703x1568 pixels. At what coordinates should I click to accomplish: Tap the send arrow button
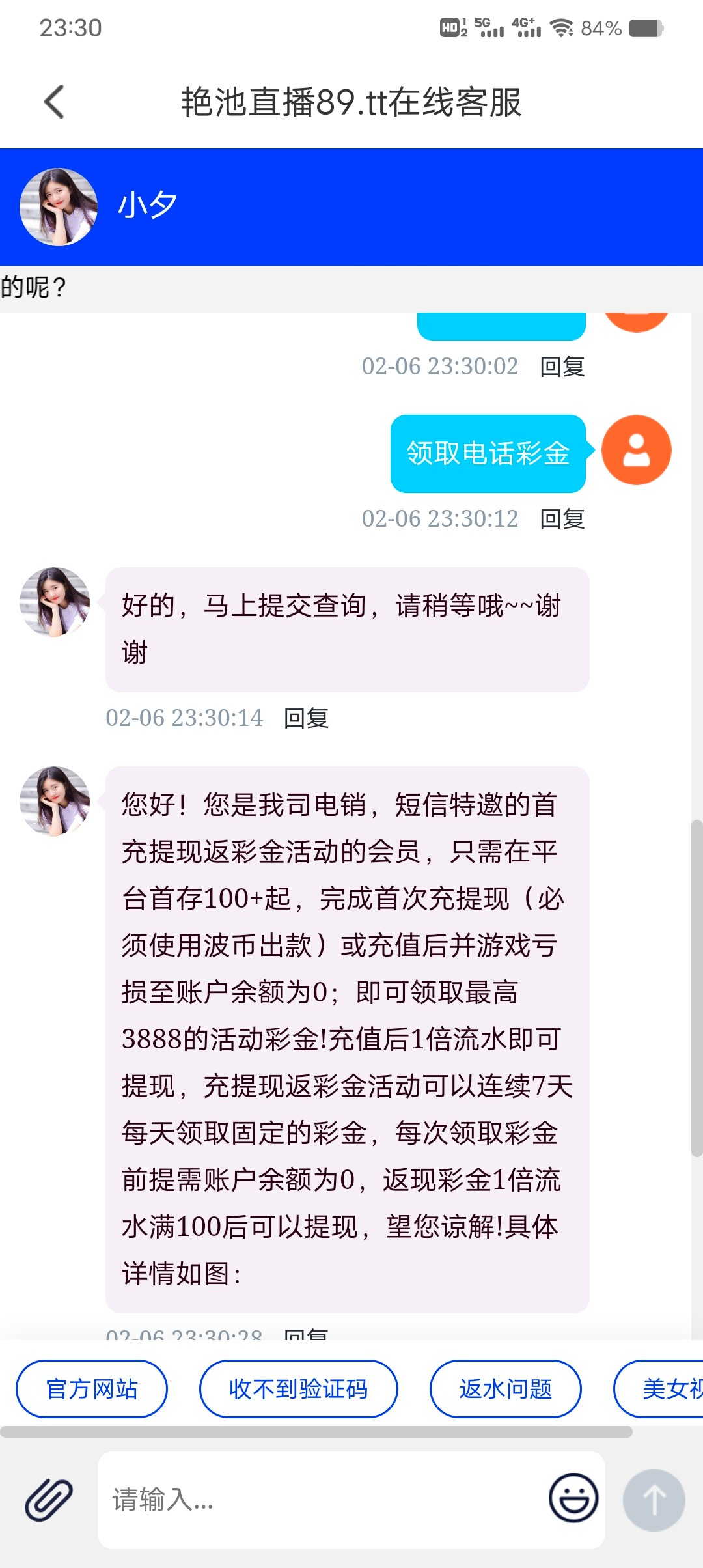654,1500
